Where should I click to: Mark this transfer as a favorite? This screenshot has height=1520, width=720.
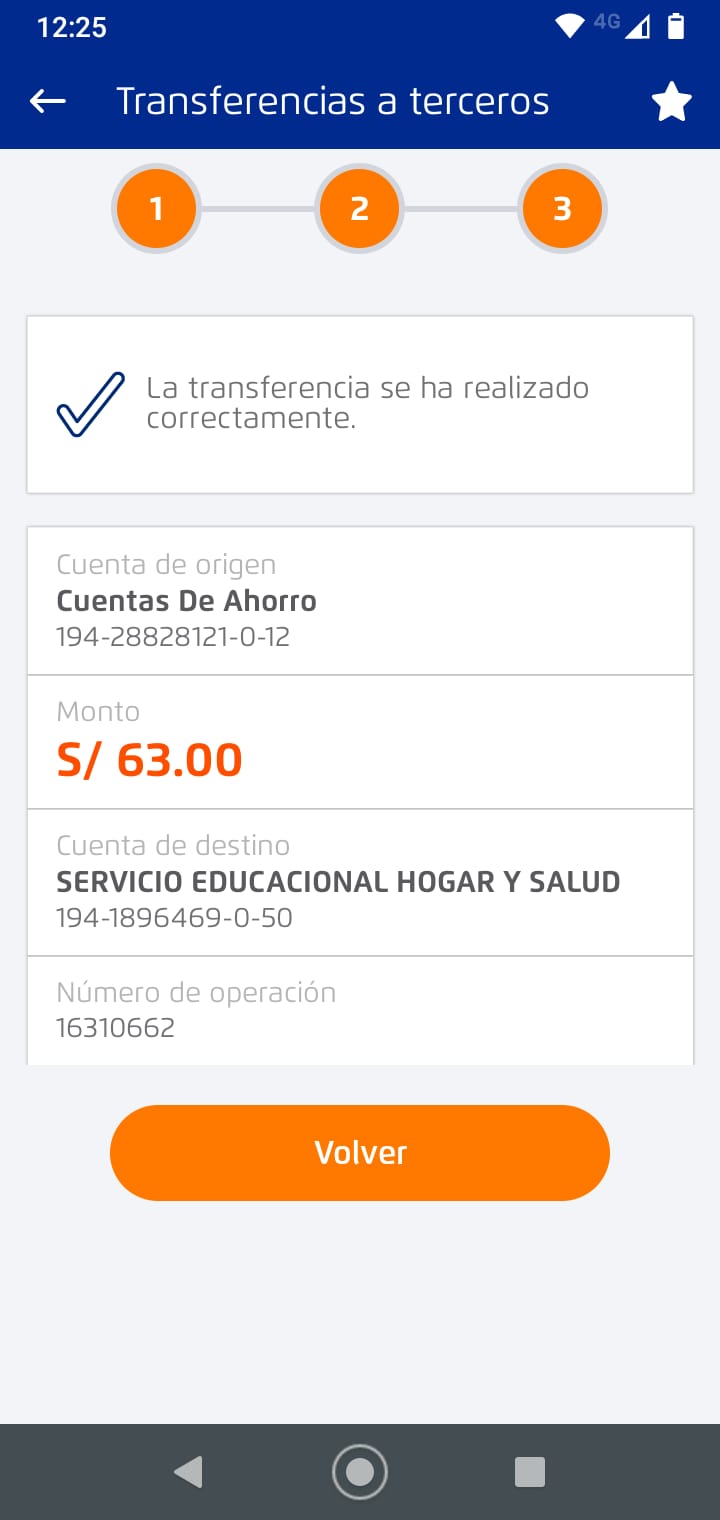[x=671, y=102]
